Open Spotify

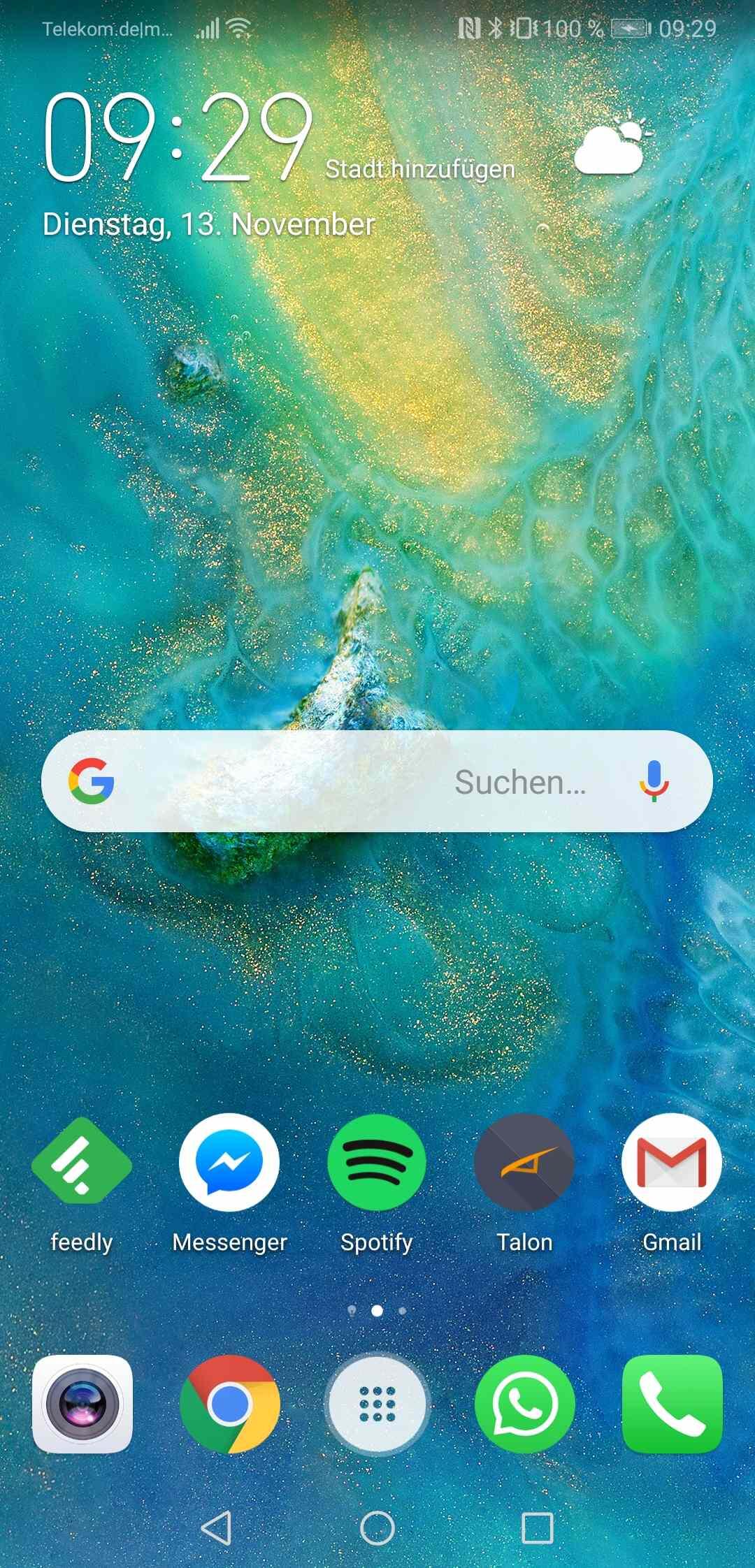pyautogui.click(x=377, y=1163)
